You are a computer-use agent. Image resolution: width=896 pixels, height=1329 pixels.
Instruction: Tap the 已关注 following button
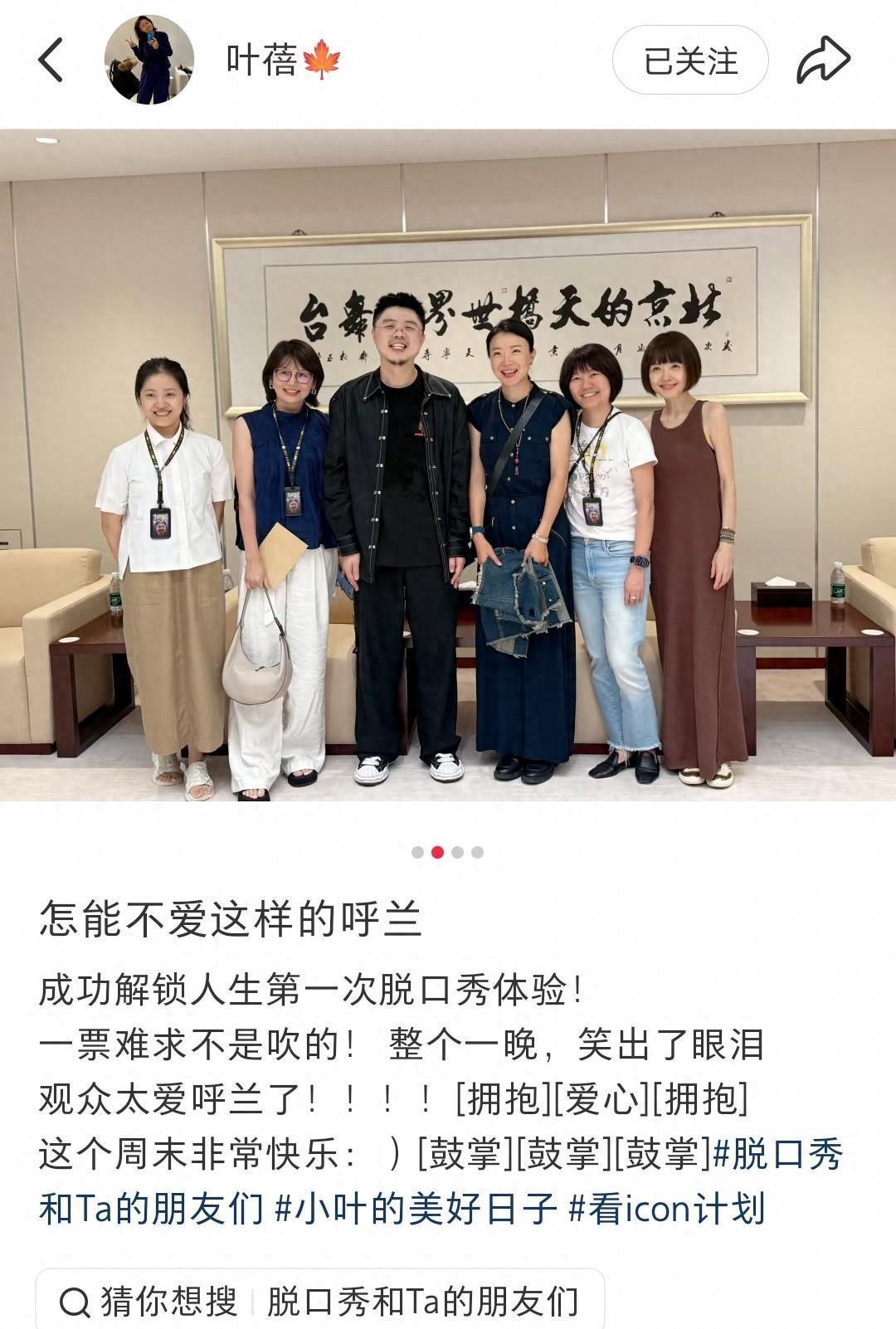[690, 61]
